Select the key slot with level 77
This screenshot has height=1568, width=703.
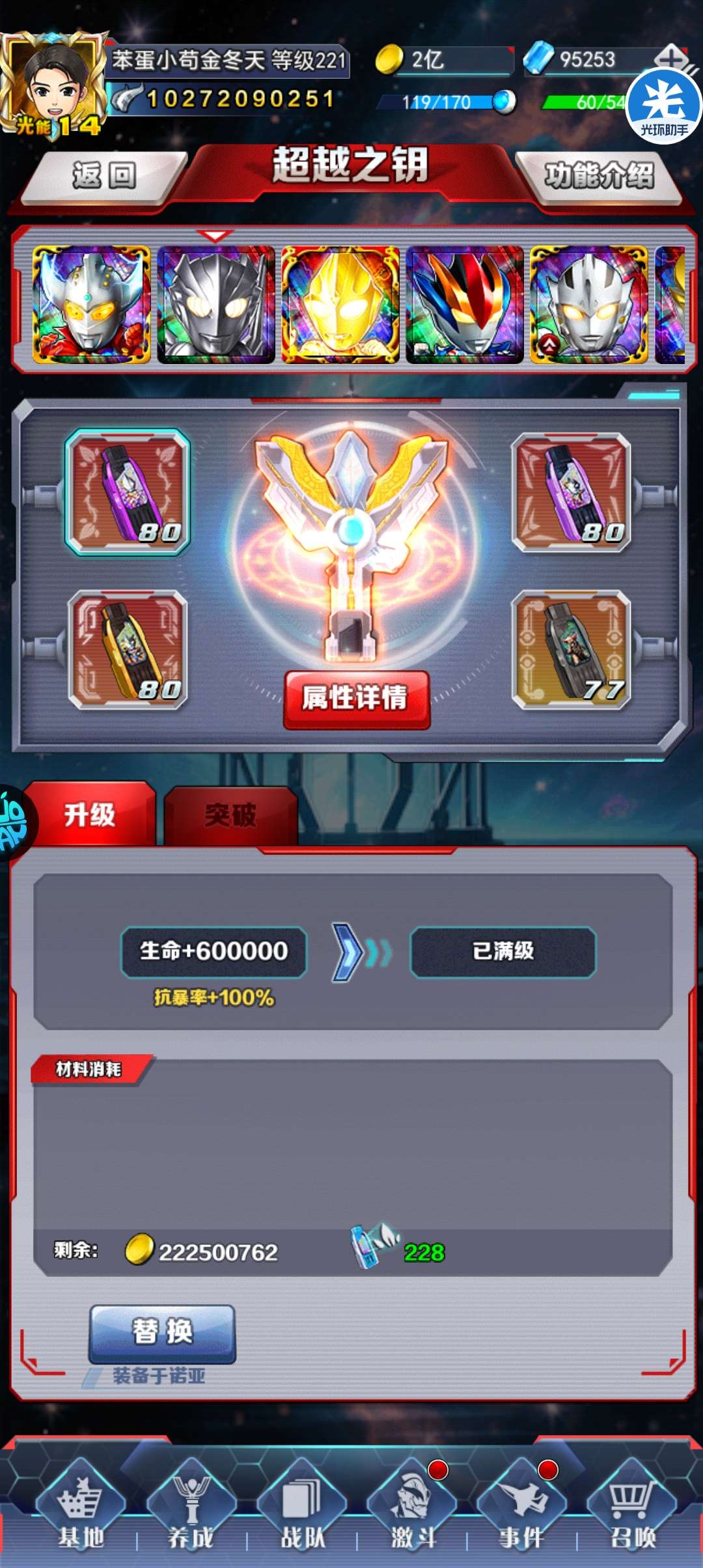tap(571, 649)
